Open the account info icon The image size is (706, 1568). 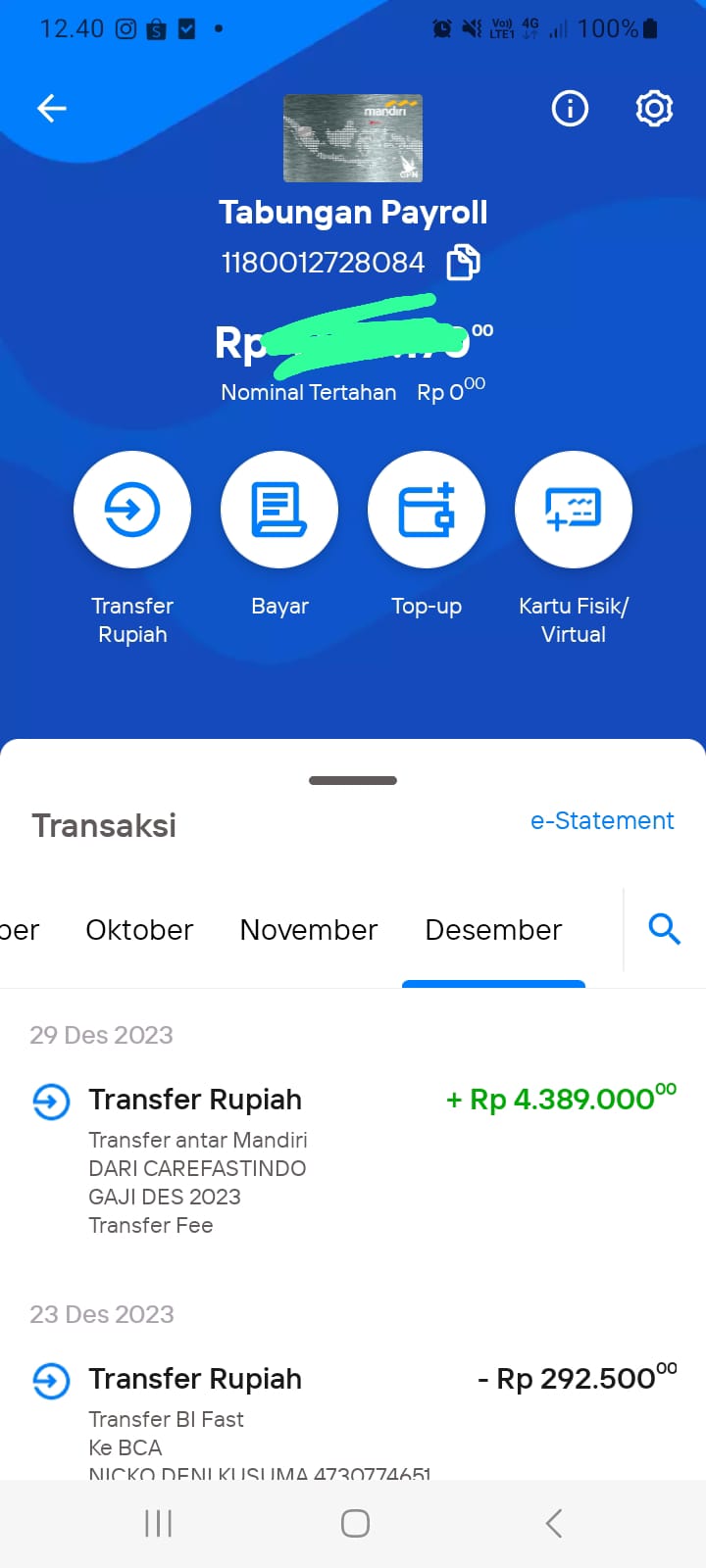point(570,108)
